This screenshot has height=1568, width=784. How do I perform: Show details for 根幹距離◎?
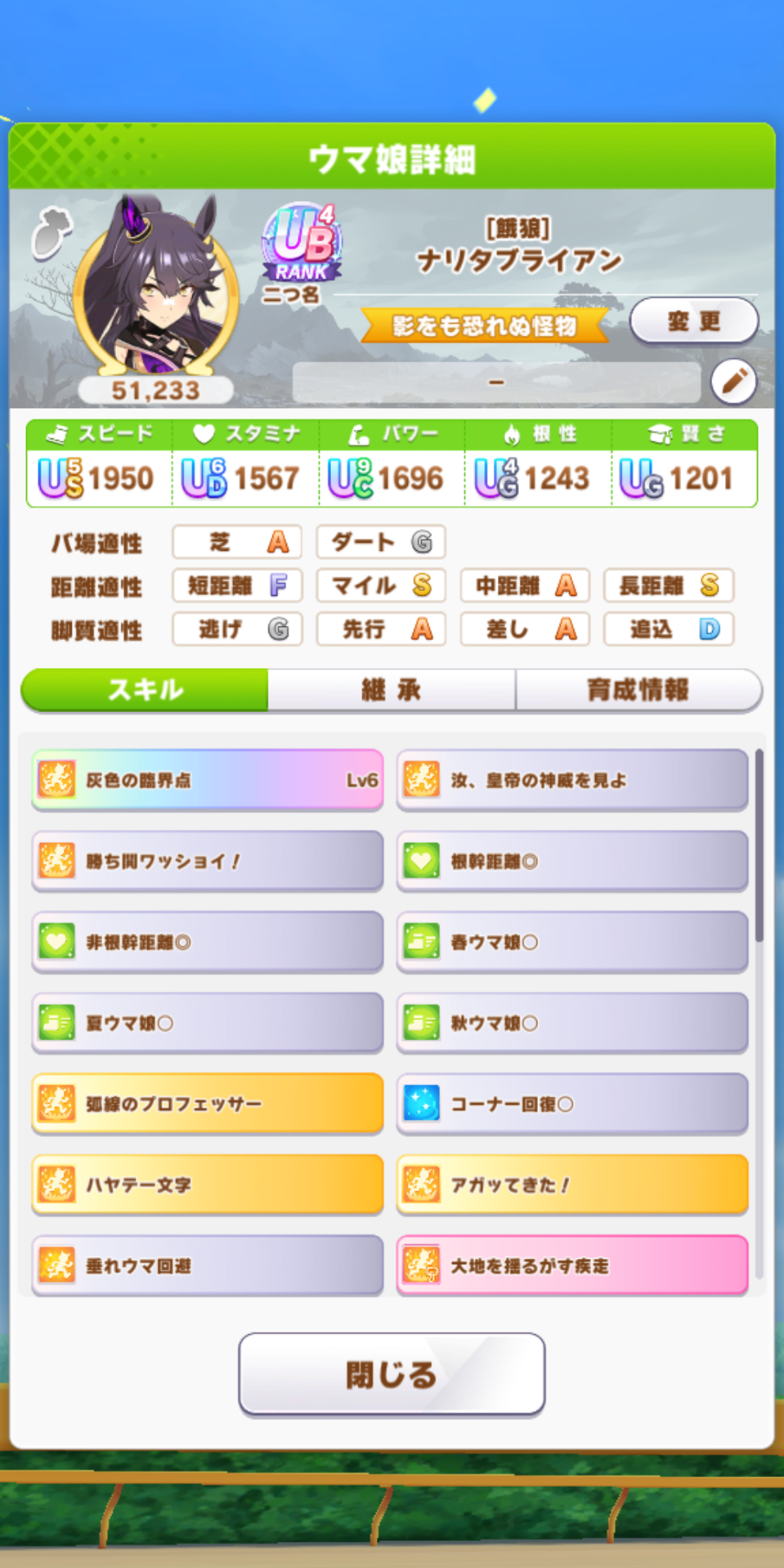coord(573,861)
